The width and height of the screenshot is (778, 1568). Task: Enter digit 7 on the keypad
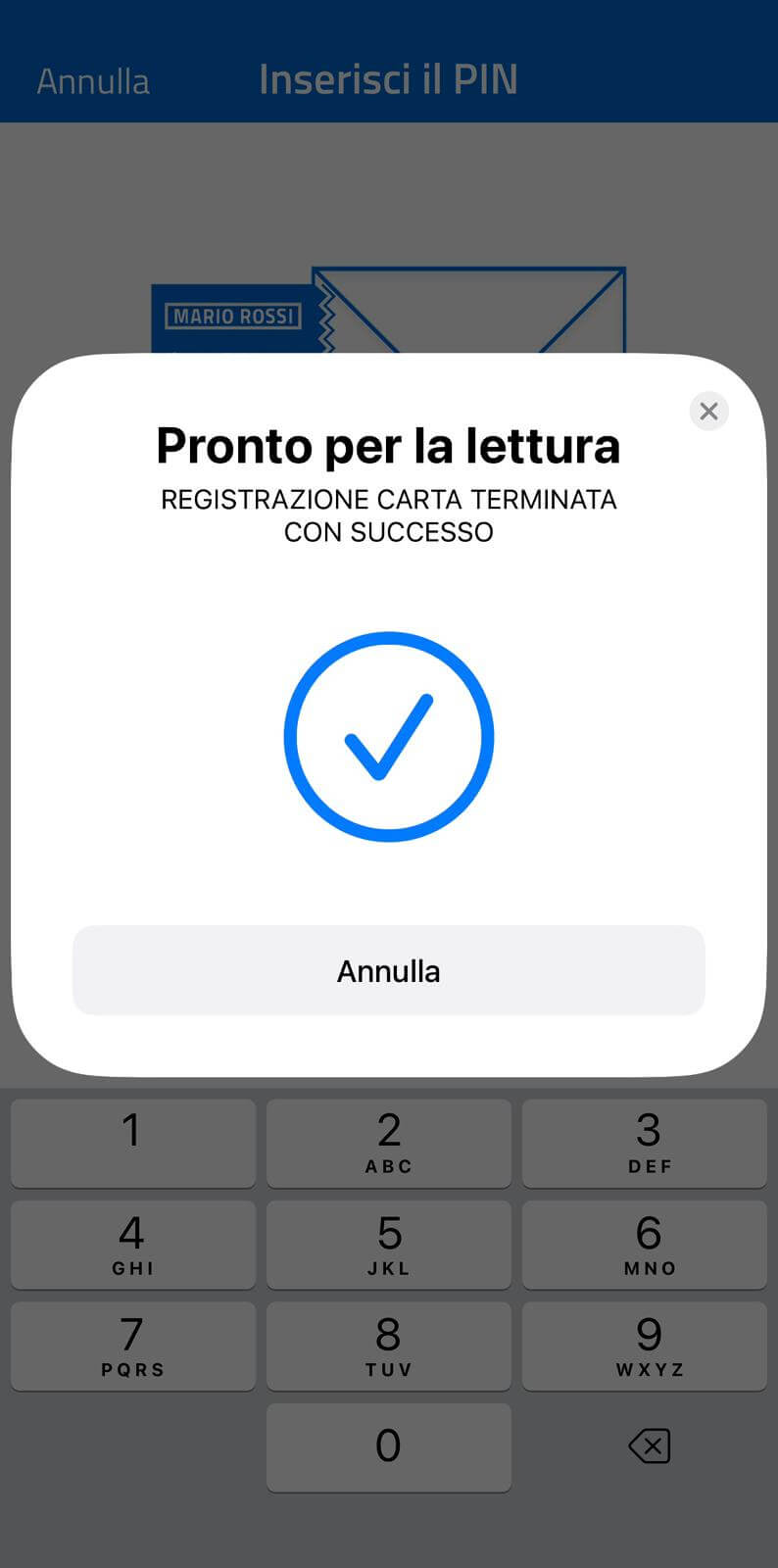click(133, 1347)
